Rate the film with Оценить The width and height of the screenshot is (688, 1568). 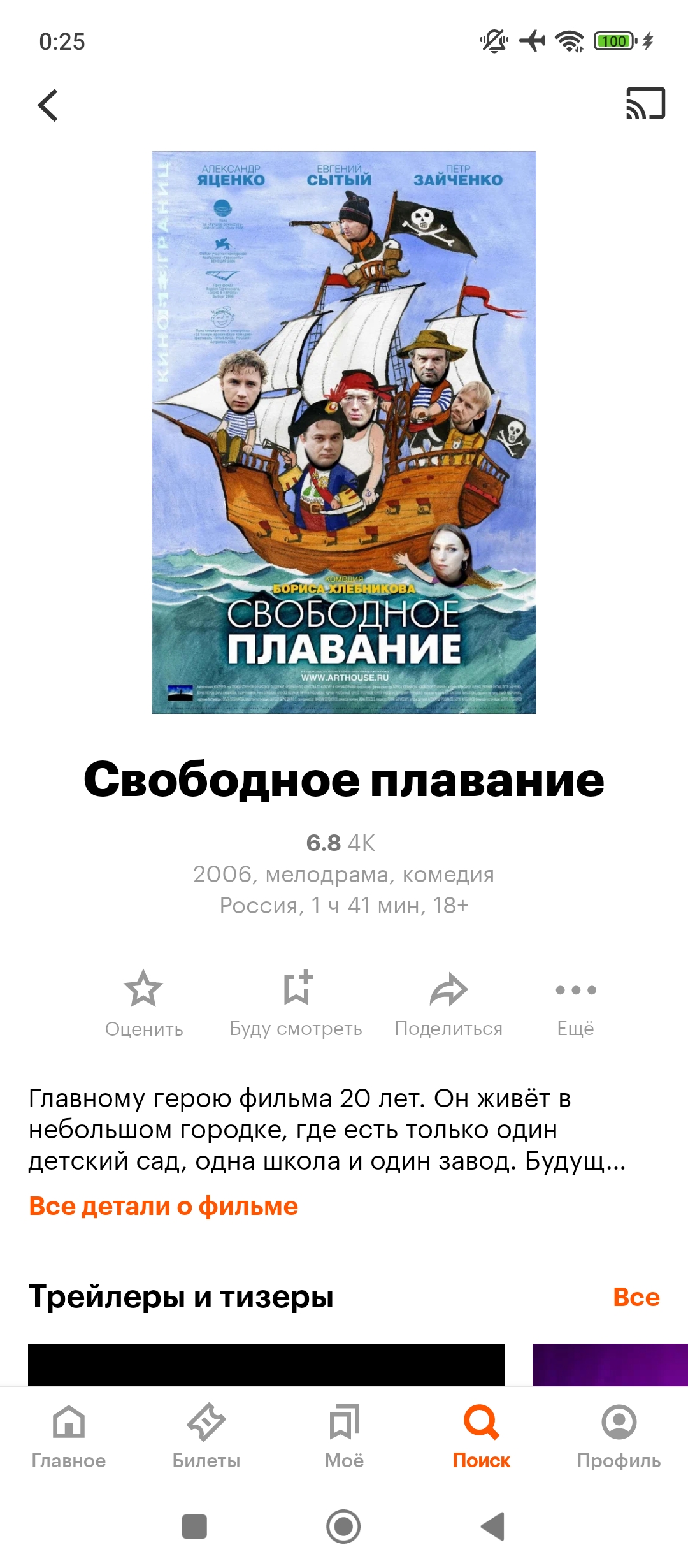[144, 1001]
